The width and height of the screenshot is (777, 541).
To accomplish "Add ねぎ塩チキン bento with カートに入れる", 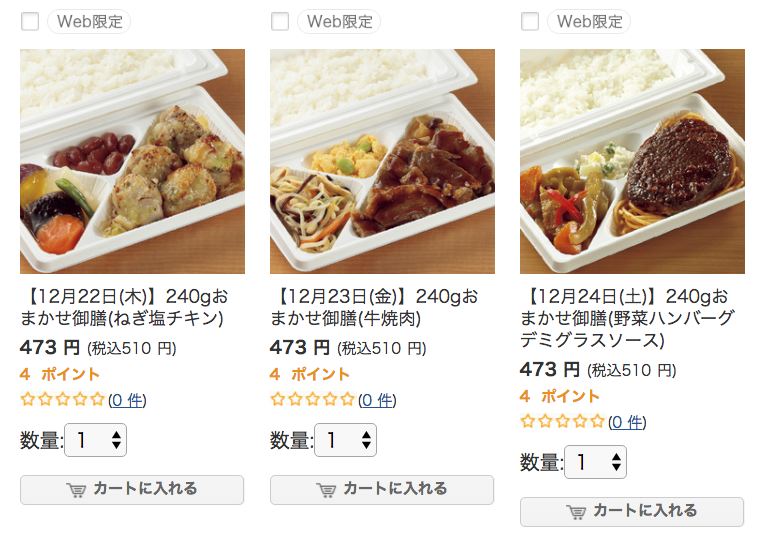I will 132,490.
